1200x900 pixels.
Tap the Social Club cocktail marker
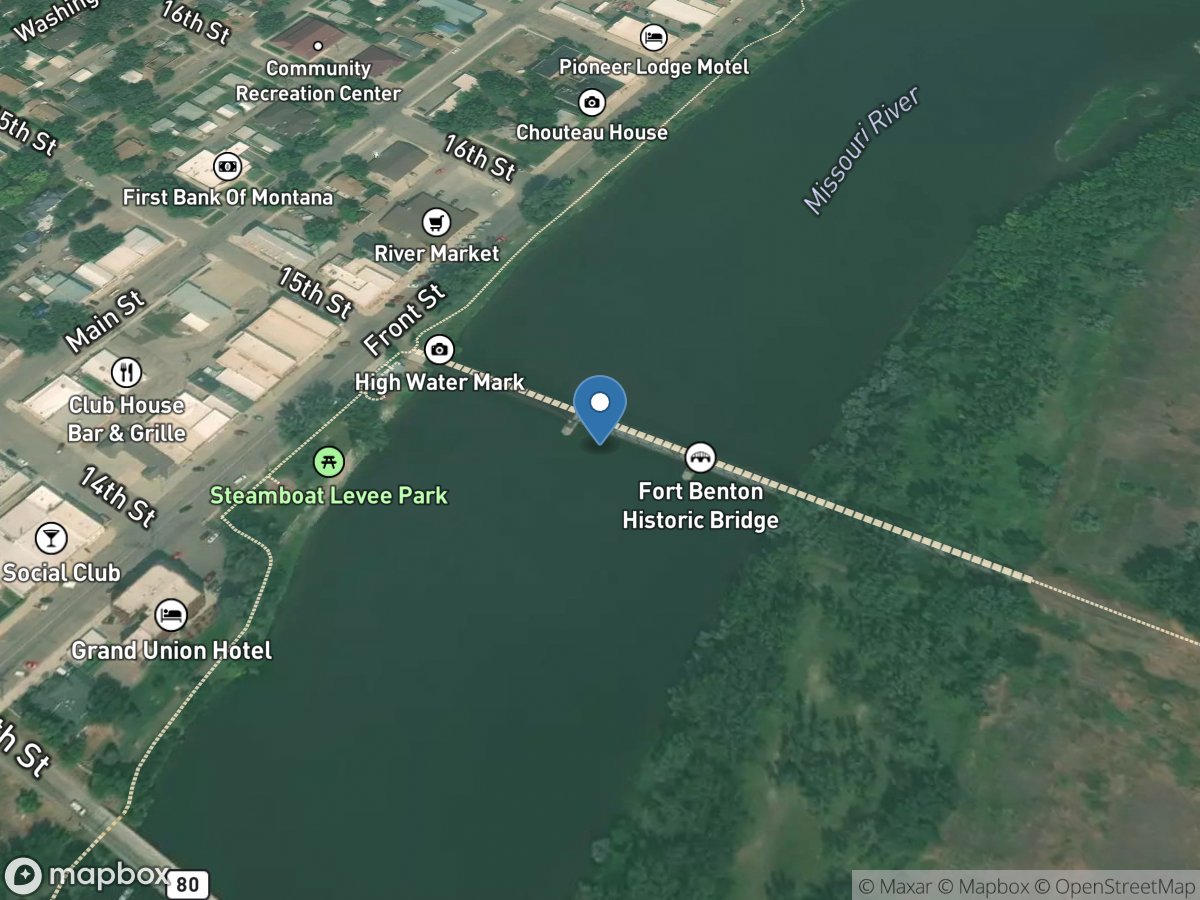tap(49, 539)
